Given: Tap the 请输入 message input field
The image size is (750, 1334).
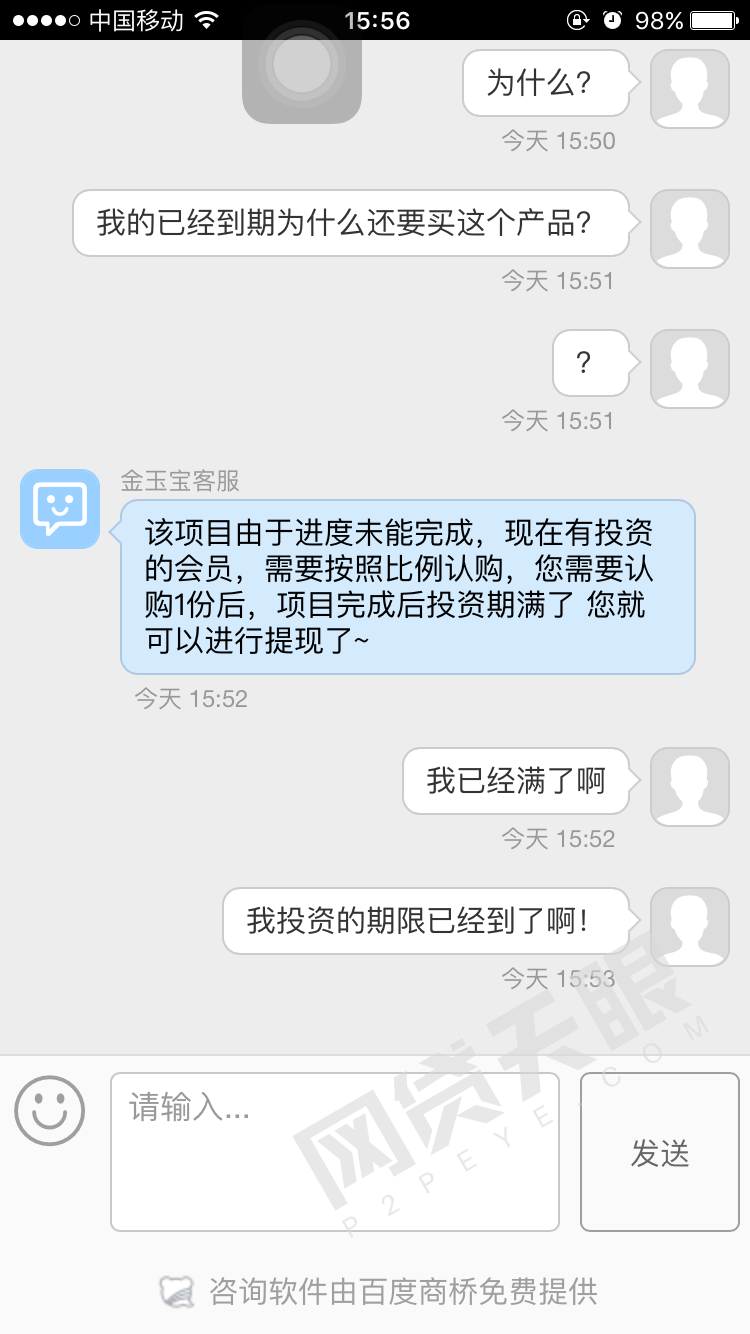Looking at the screenshot, I should tap(334, 1151).
